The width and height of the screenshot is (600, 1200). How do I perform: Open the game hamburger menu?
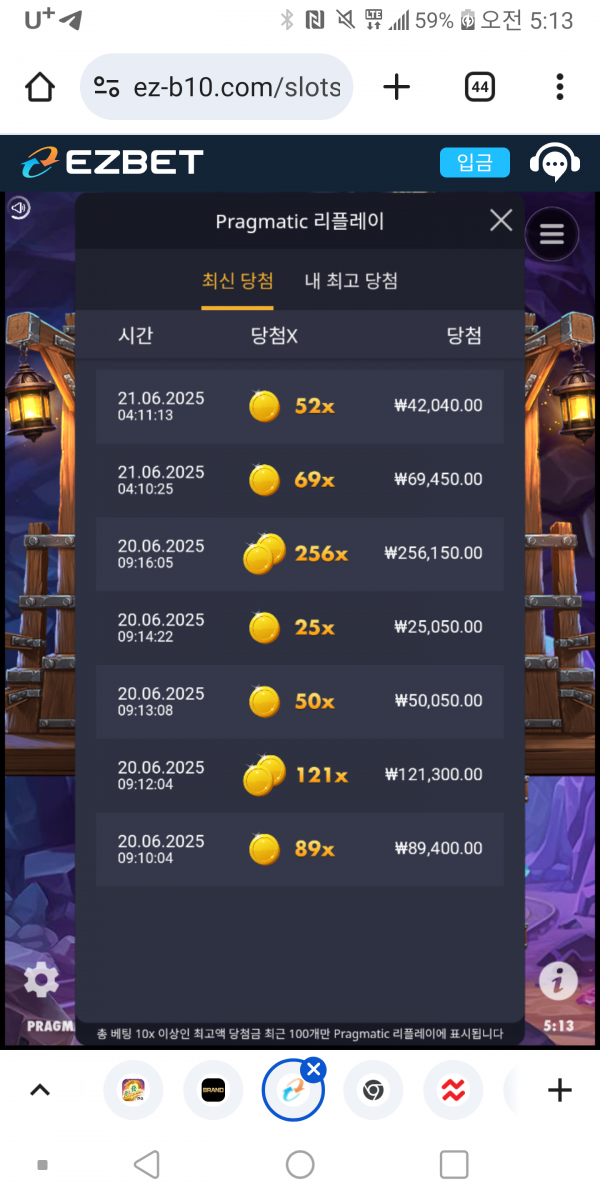[x=552, y=235]
